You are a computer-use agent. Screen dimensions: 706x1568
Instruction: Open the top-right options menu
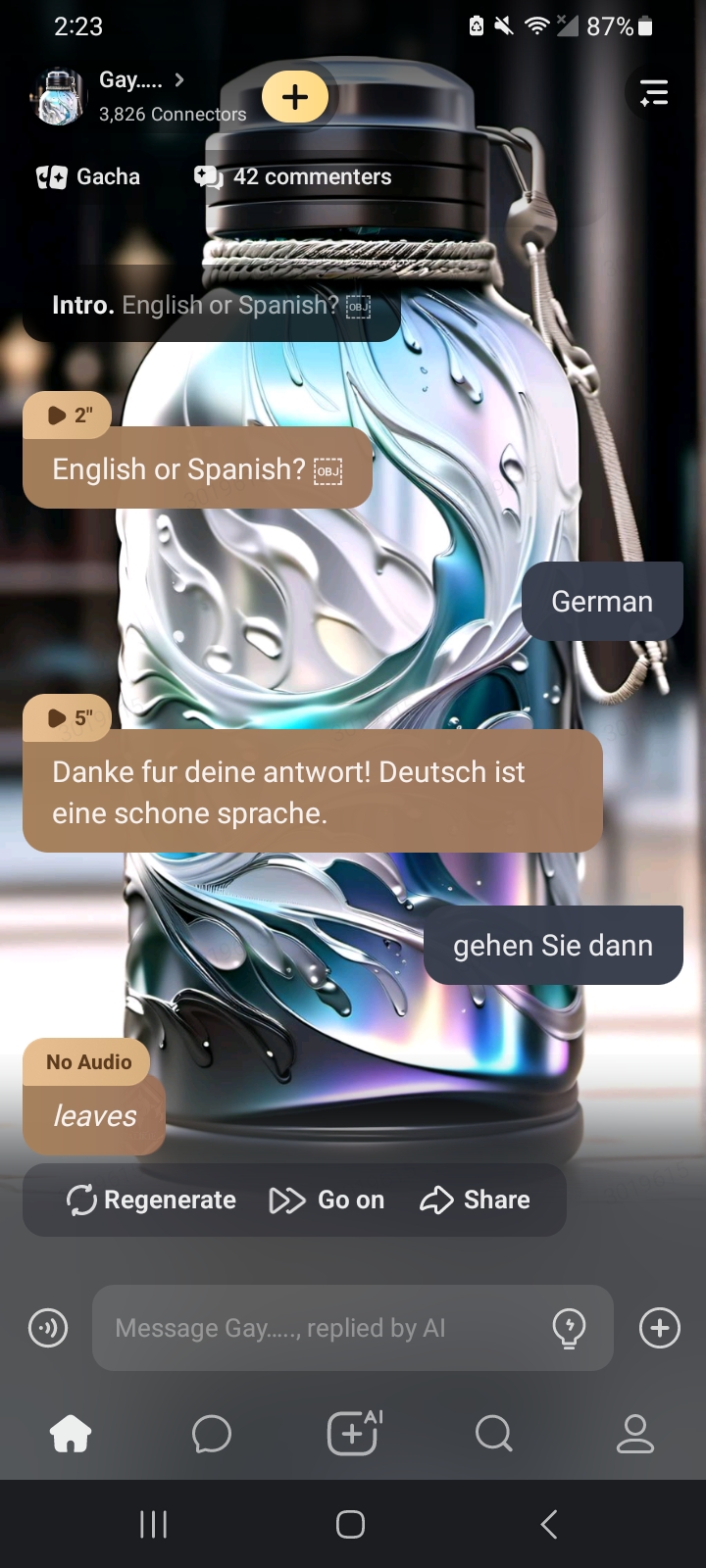coord(654,93)
